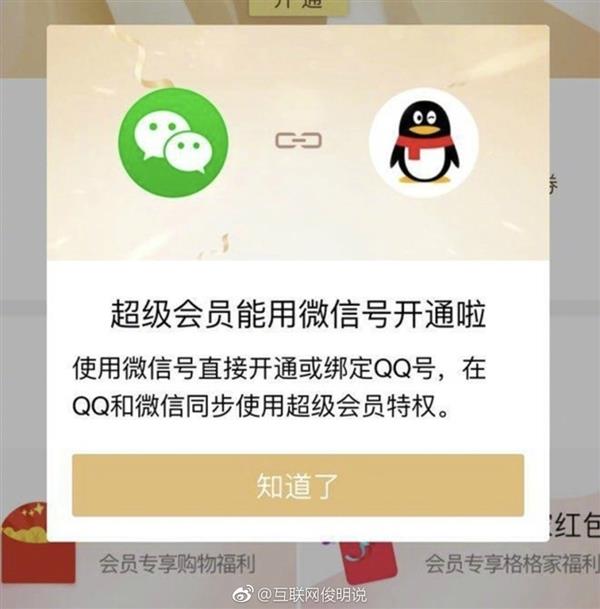
Task: Tap the 知道了 button to dismiss dialog
Action: (297, 485)
